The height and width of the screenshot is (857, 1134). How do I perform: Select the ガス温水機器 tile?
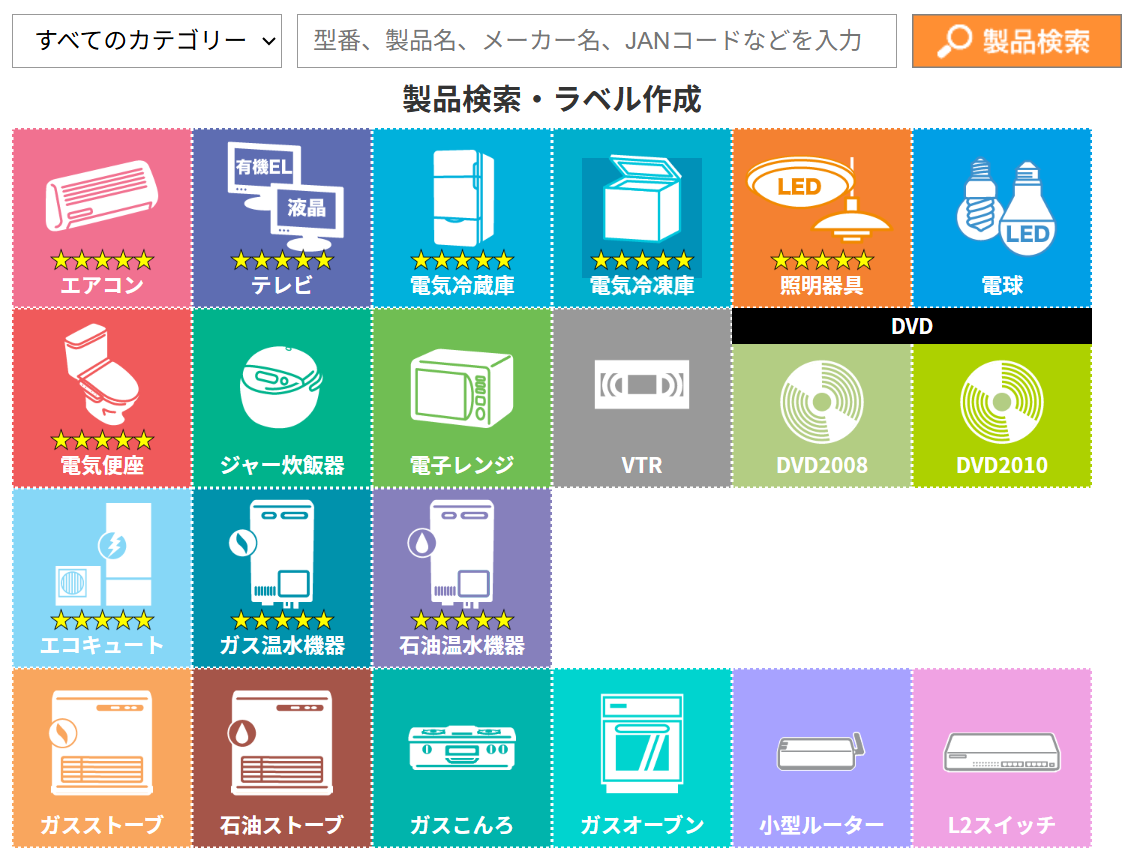[282, 578]
